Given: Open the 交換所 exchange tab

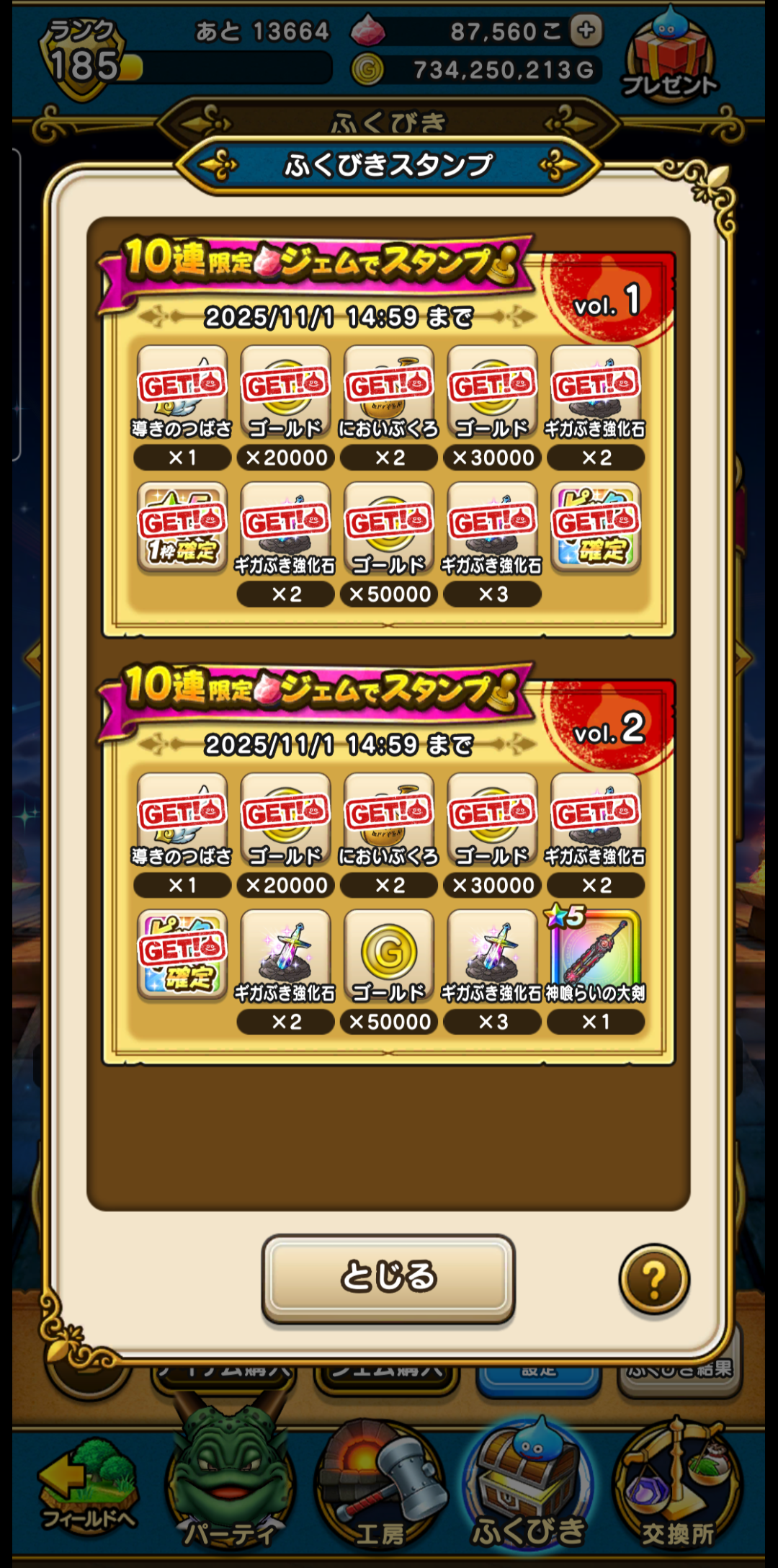Looking at the screenshot, I should [677, 1484].
